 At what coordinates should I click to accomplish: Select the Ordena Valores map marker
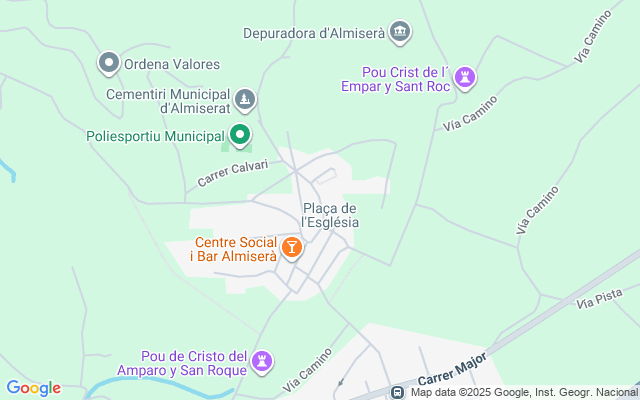108,63
